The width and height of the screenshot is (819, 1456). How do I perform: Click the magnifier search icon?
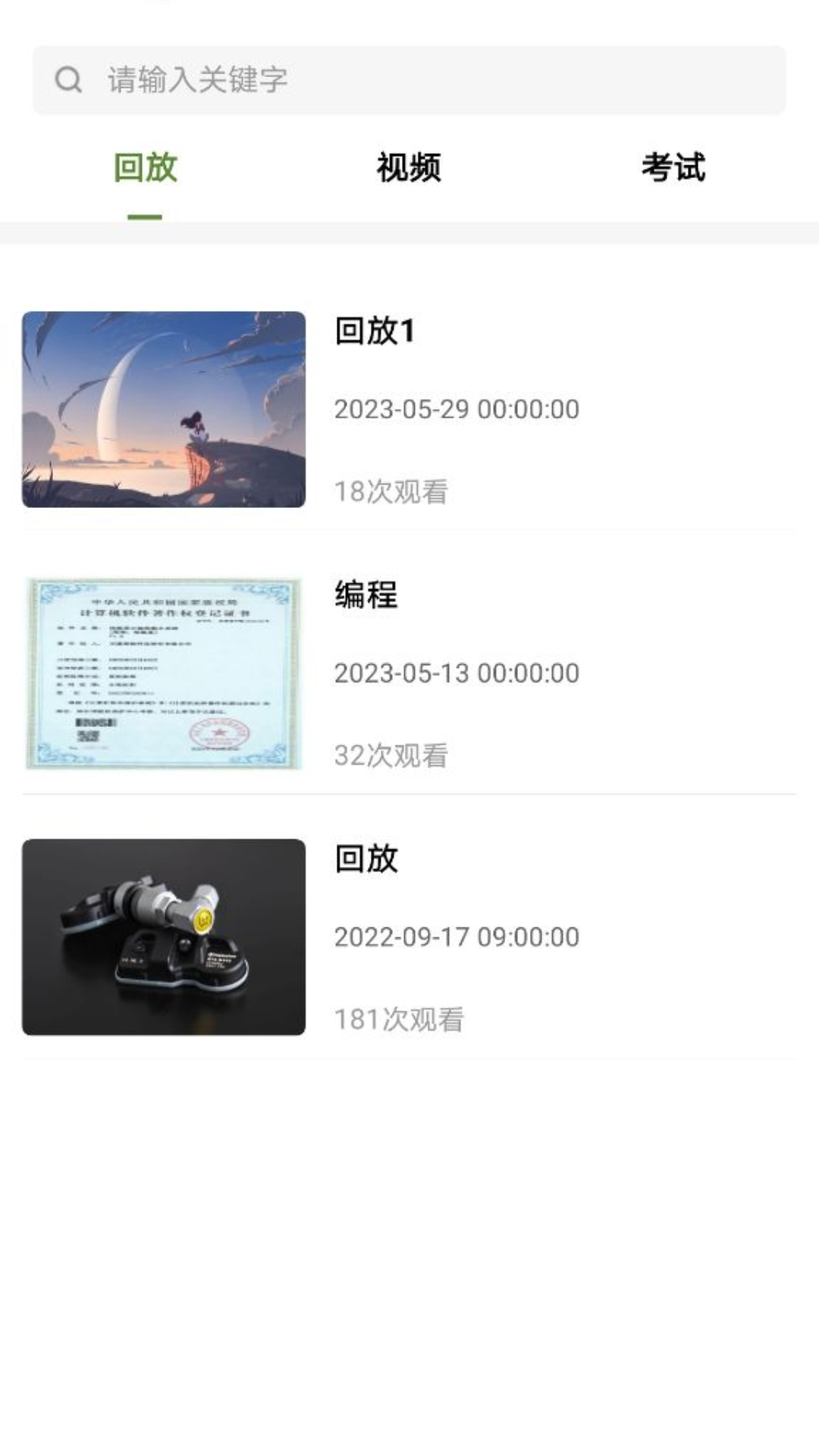pyautogui.click(x=67, y=80)
